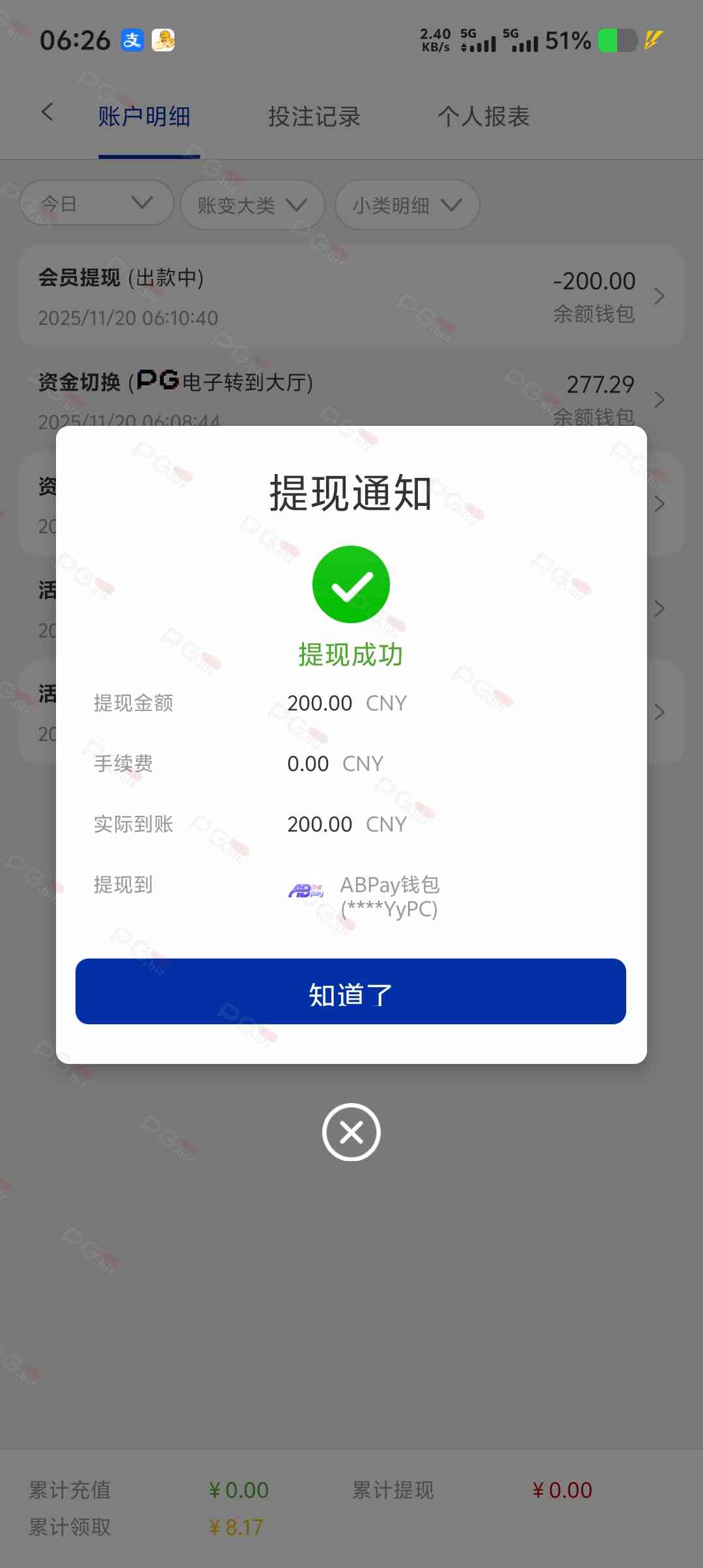Confirm the withdrawal notice with 知道了
This screenshot has height=1568, width=703.
[351, 991]
